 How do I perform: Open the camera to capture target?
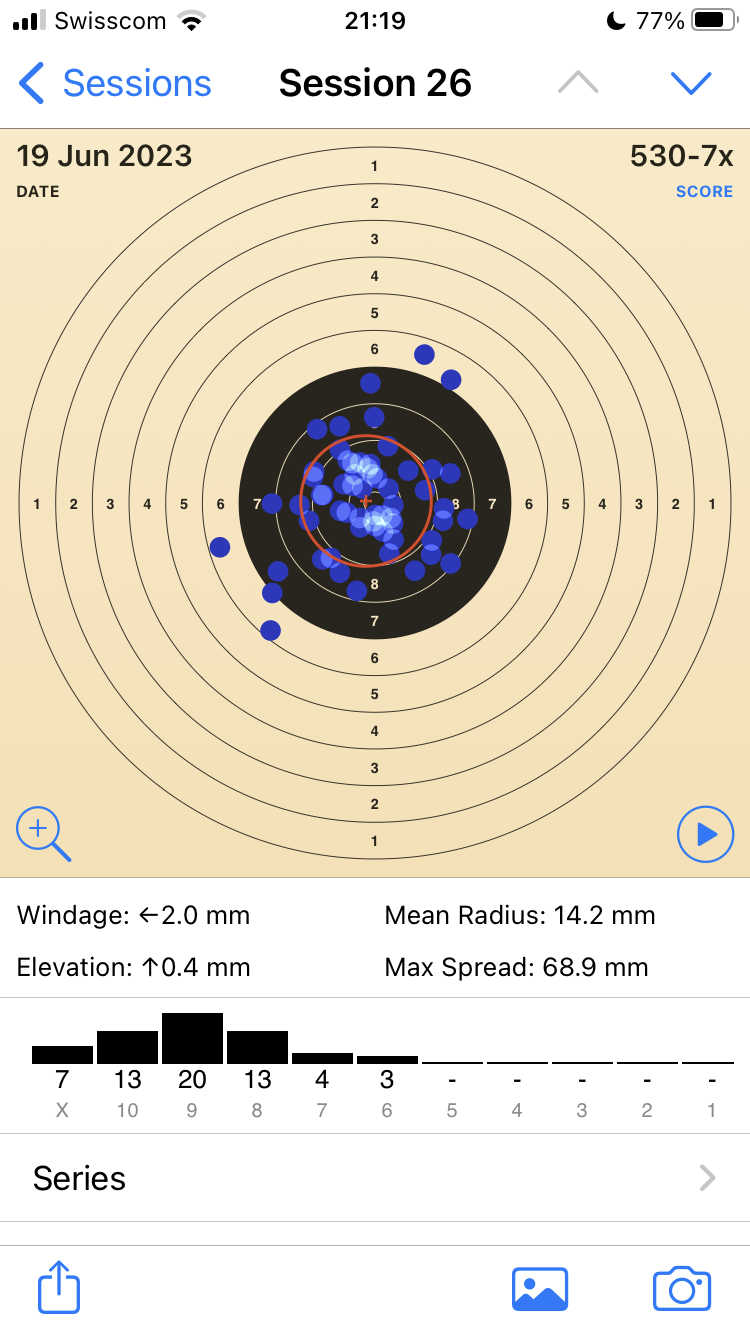(682, 1289)
